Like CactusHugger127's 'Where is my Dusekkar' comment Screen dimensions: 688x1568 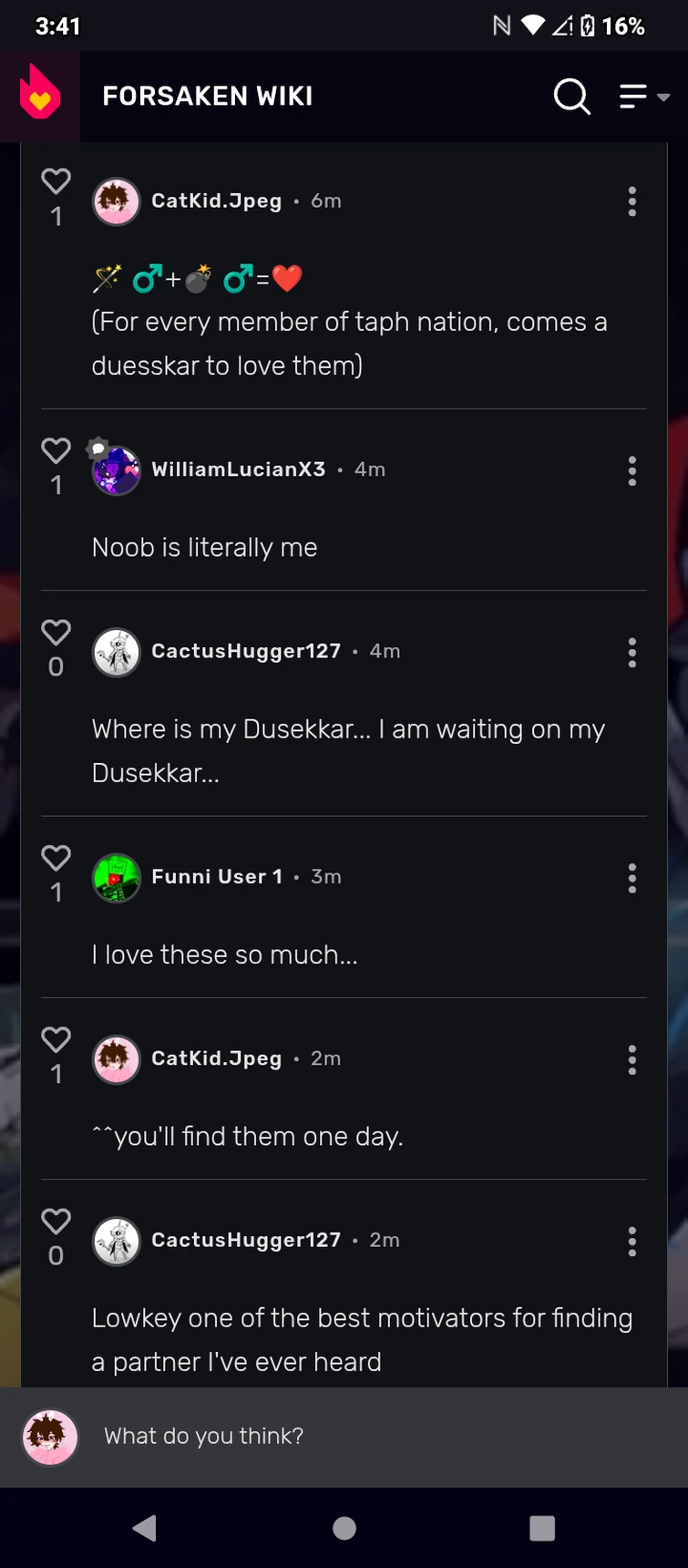point(56,632)
